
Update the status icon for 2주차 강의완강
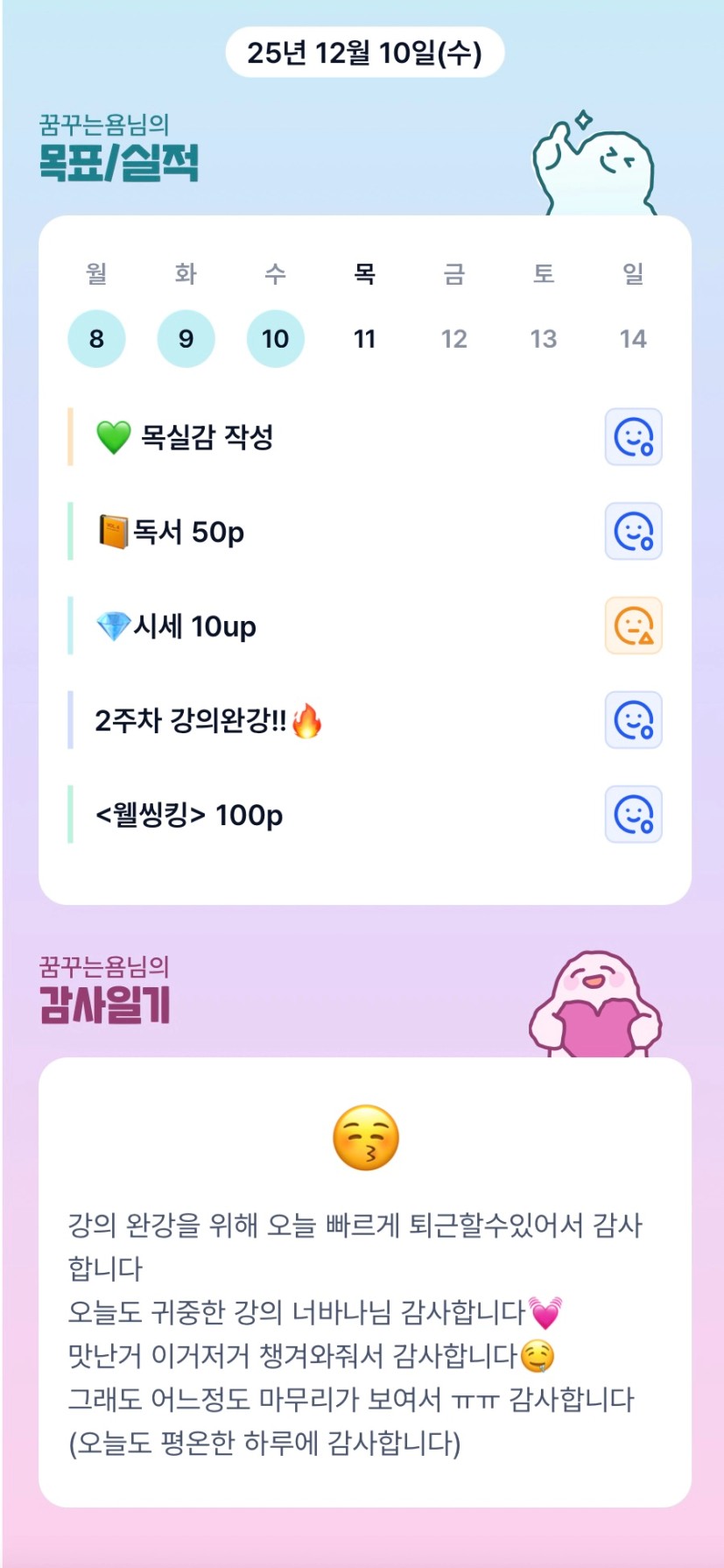click(x=633, y=721)
